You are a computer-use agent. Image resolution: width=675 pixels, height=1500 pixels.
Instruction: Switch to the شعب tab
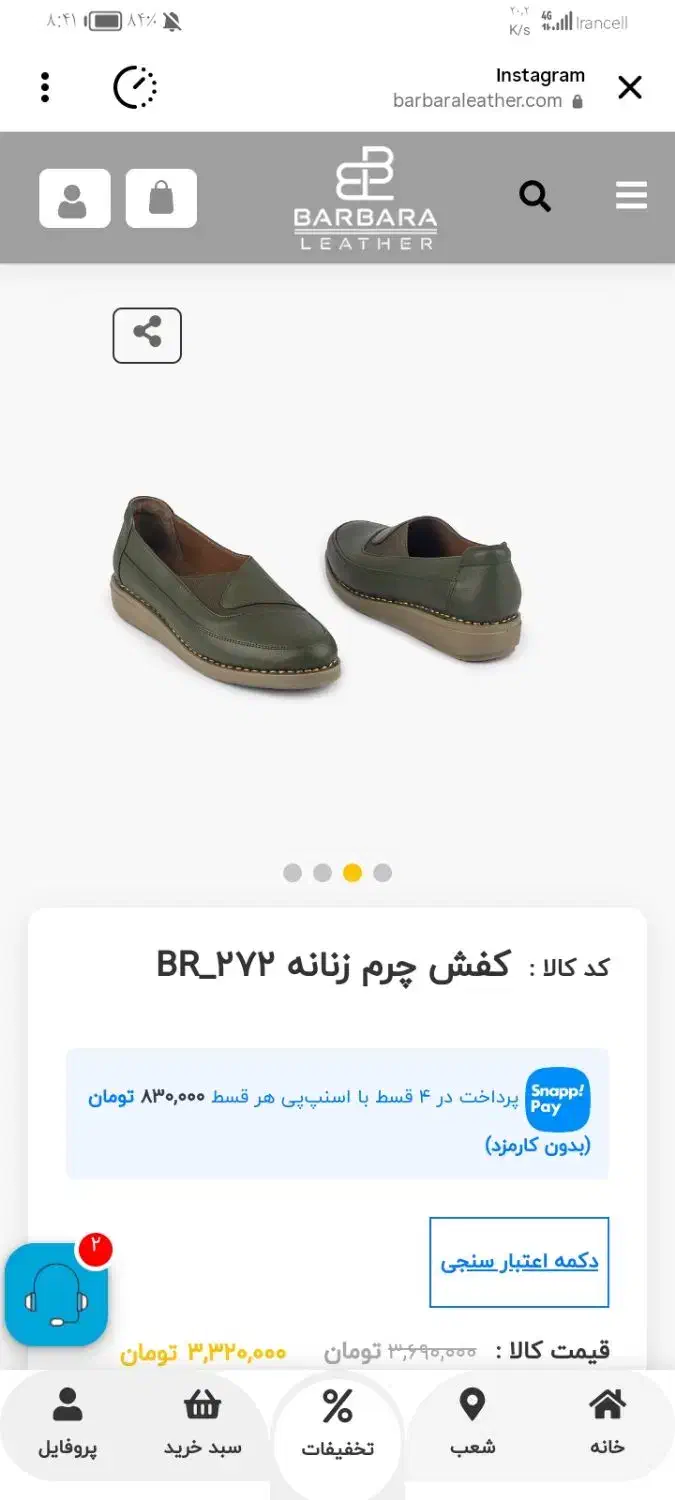(472, 1421)
